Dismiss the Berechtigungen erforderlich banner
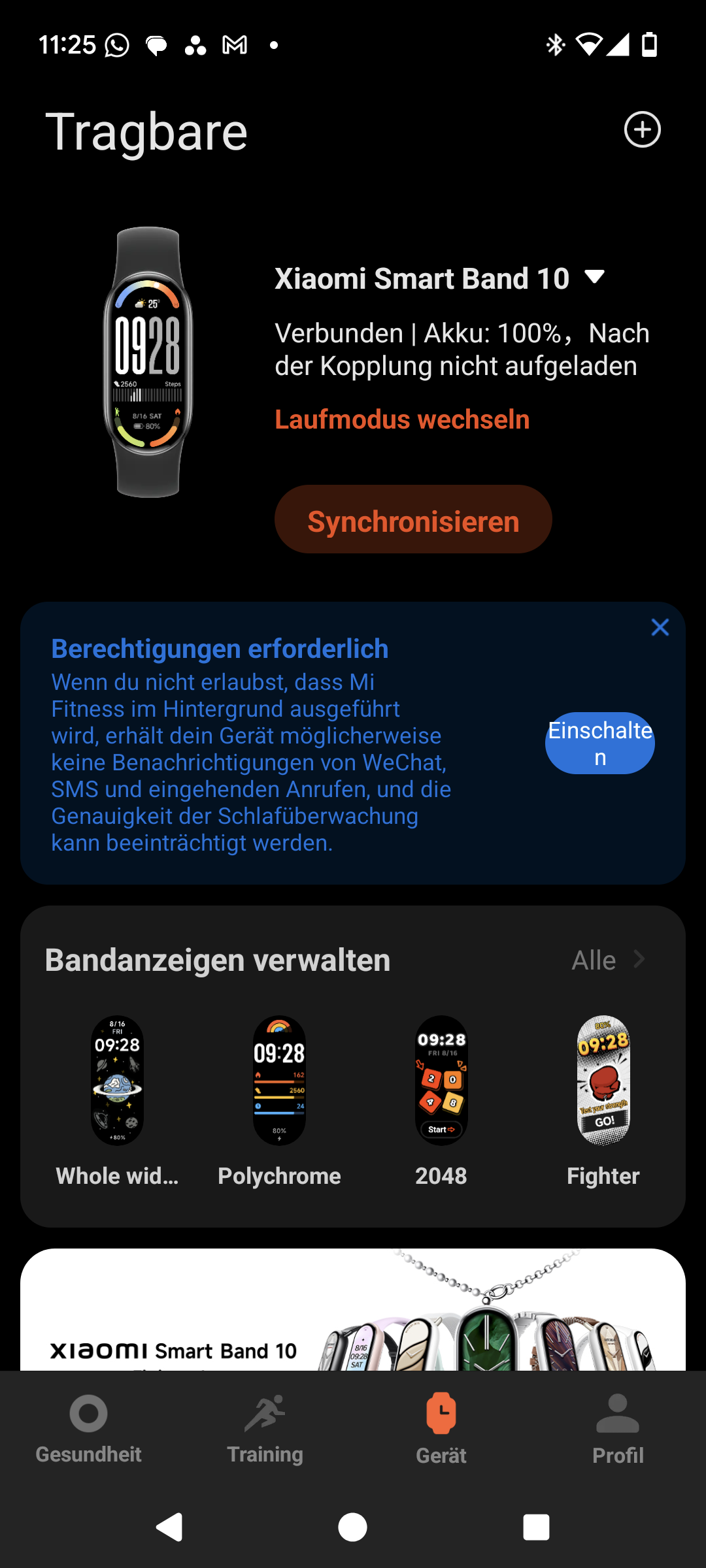The image size is (706, 1568). [x=660, y=627]
